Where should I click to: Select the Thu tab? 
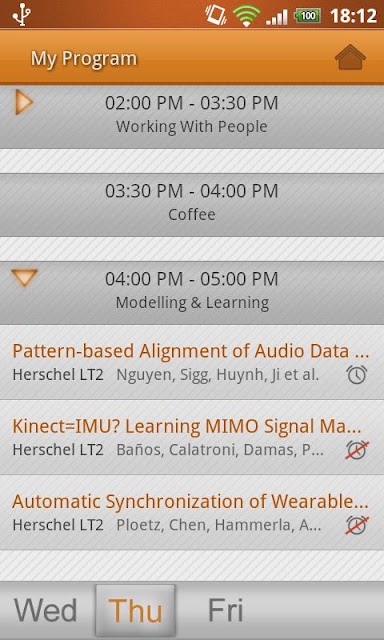point(135,611)
